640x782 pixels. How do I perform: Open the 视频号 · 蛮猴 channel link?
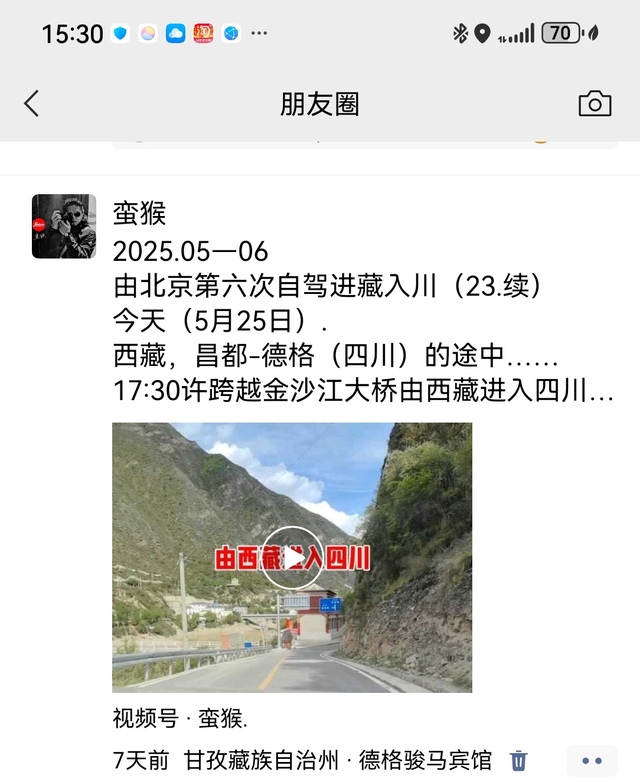(180, 718)
